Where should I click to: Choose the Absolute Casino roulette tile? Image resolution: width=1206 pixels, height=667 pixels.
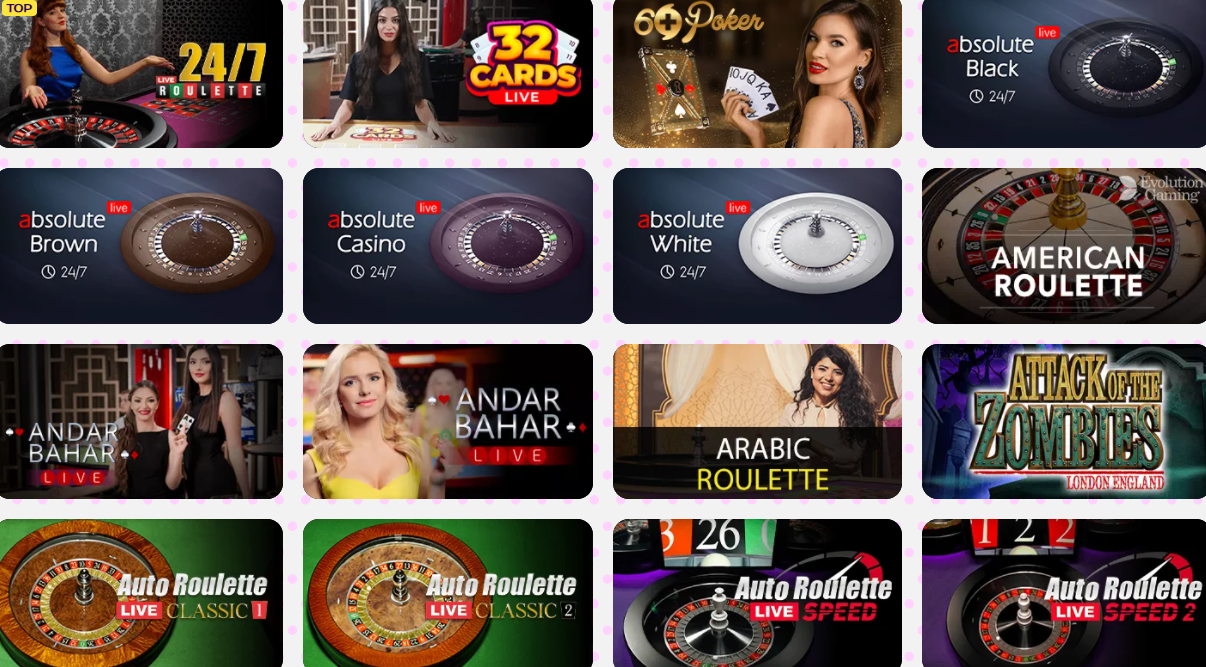[x=447, y=245]
